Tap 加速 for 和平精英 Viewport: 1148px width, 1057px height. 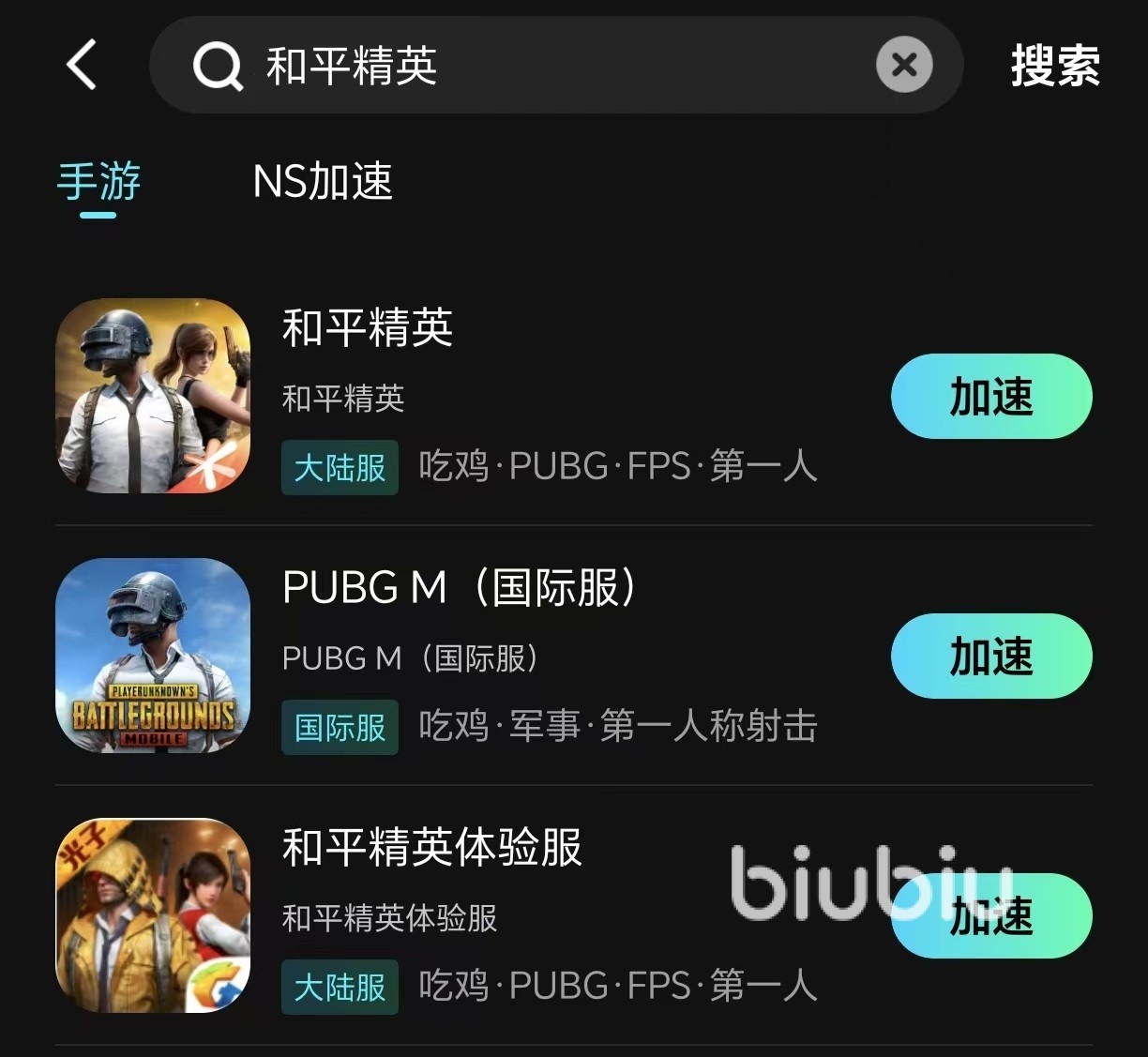pyautogui.click(x=991, y=396)
